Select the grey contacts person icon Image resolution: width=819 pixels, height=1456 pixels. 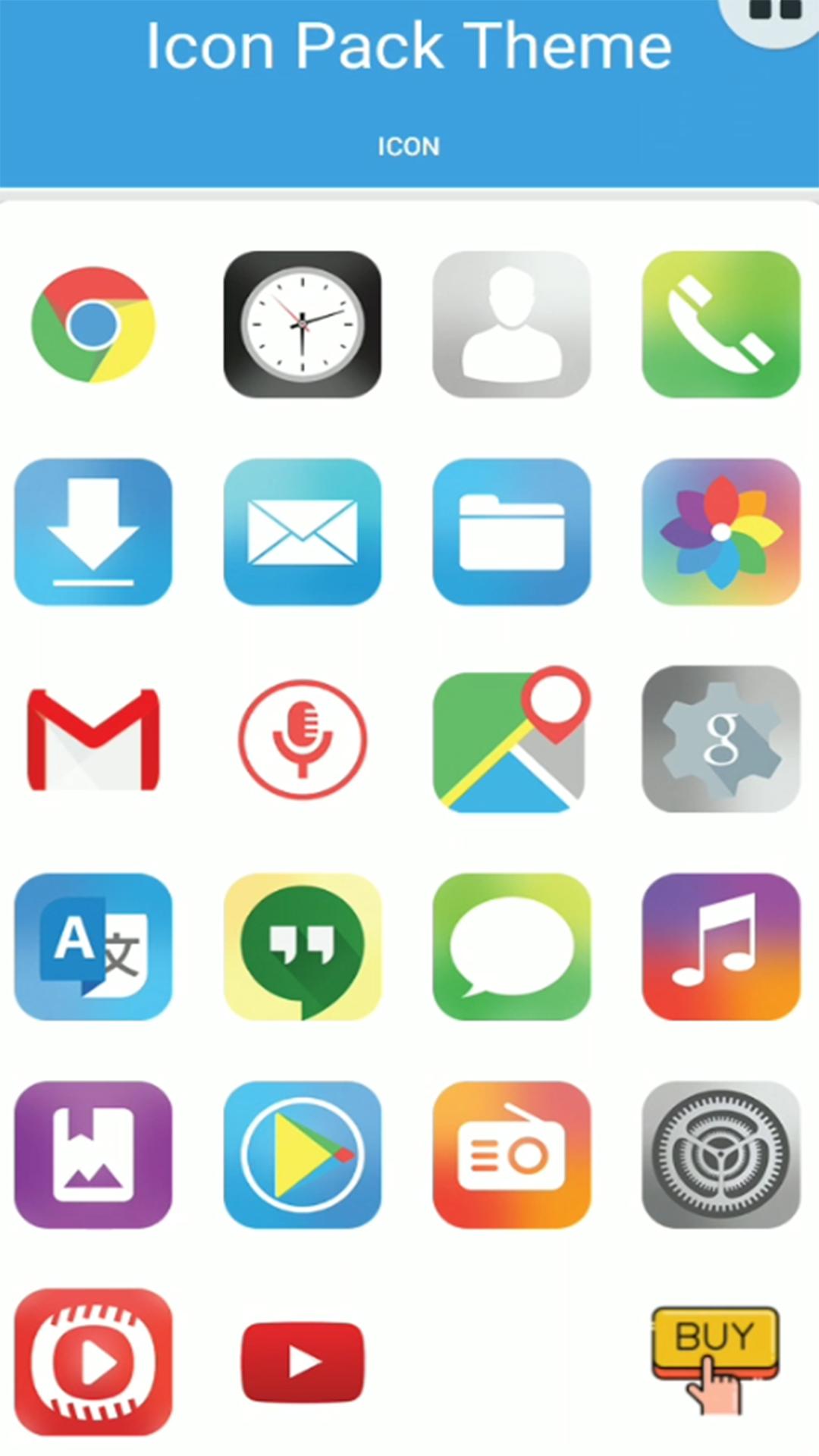(x=511, y=324)
